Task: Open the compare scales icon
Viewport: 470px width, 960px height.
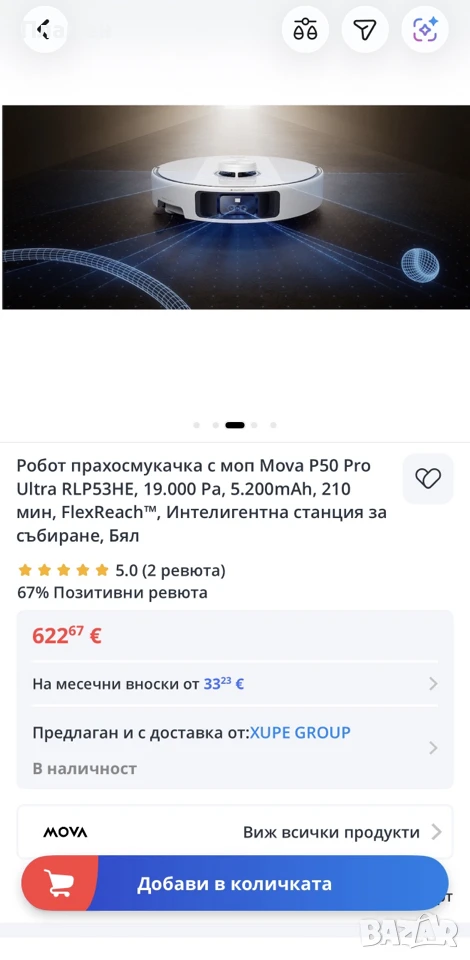Action: tap(305, 29)
